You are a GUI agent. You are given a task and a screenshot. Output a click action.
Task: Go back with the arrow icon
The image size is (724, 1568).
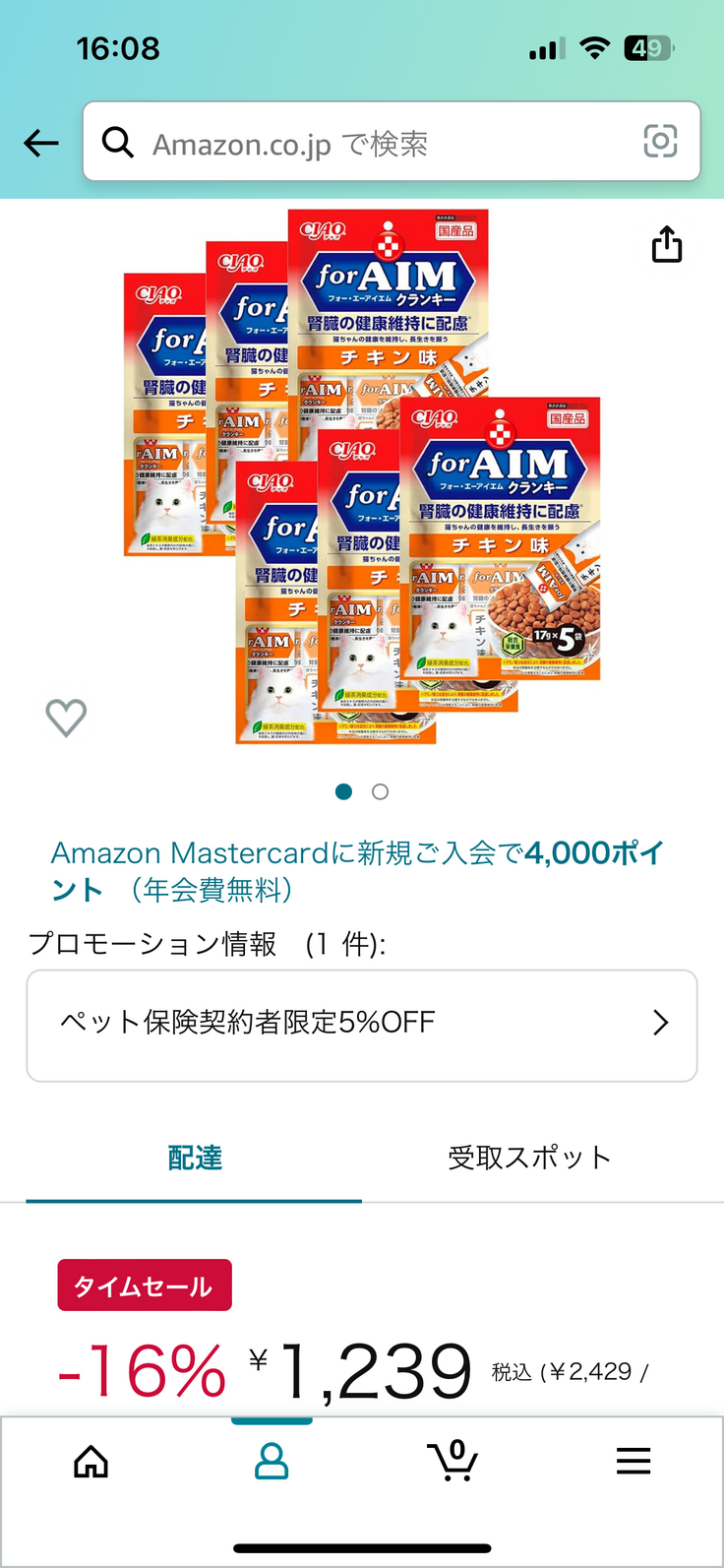pyautogui.click(x=41, y=144)
